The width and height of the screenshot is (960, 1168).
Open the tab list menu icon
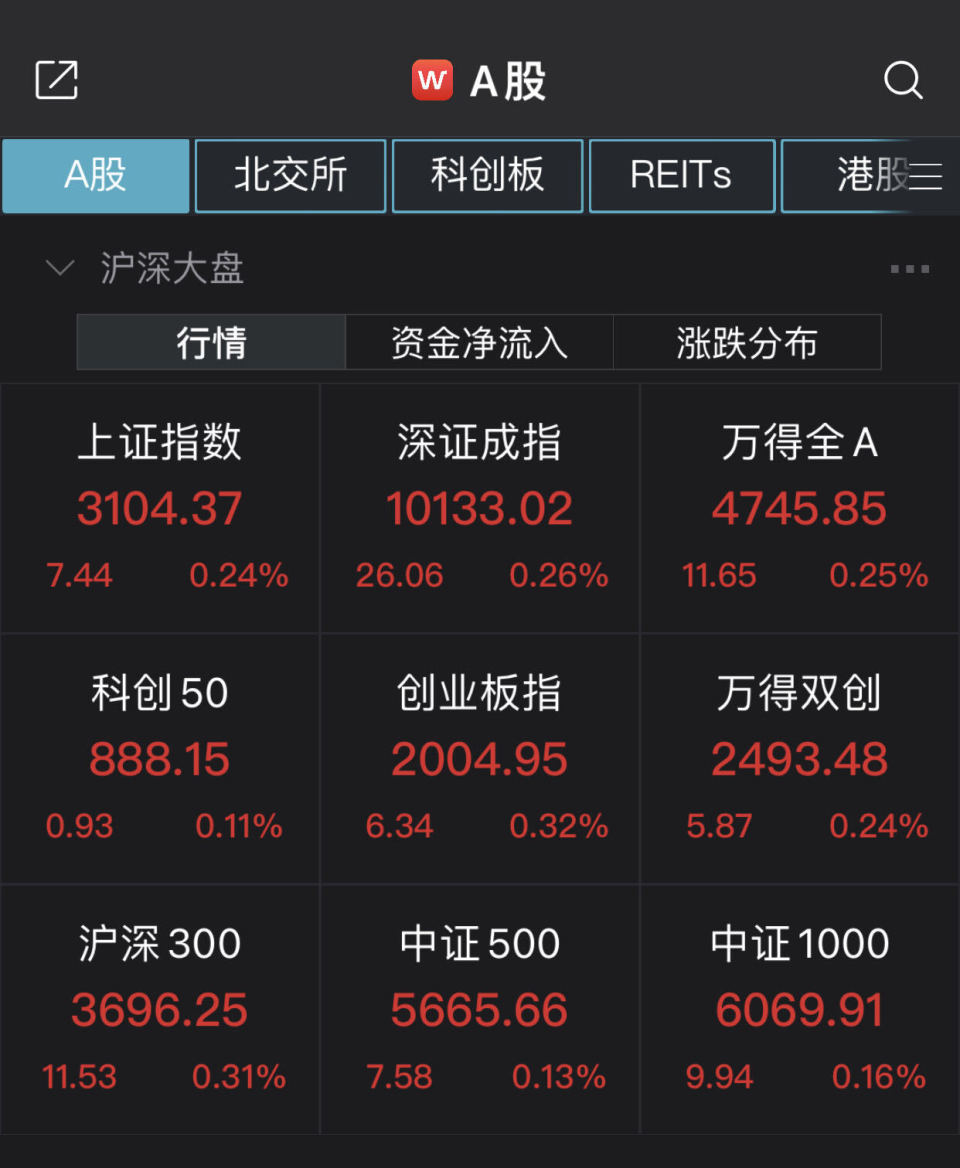click(x=926, y=177)
